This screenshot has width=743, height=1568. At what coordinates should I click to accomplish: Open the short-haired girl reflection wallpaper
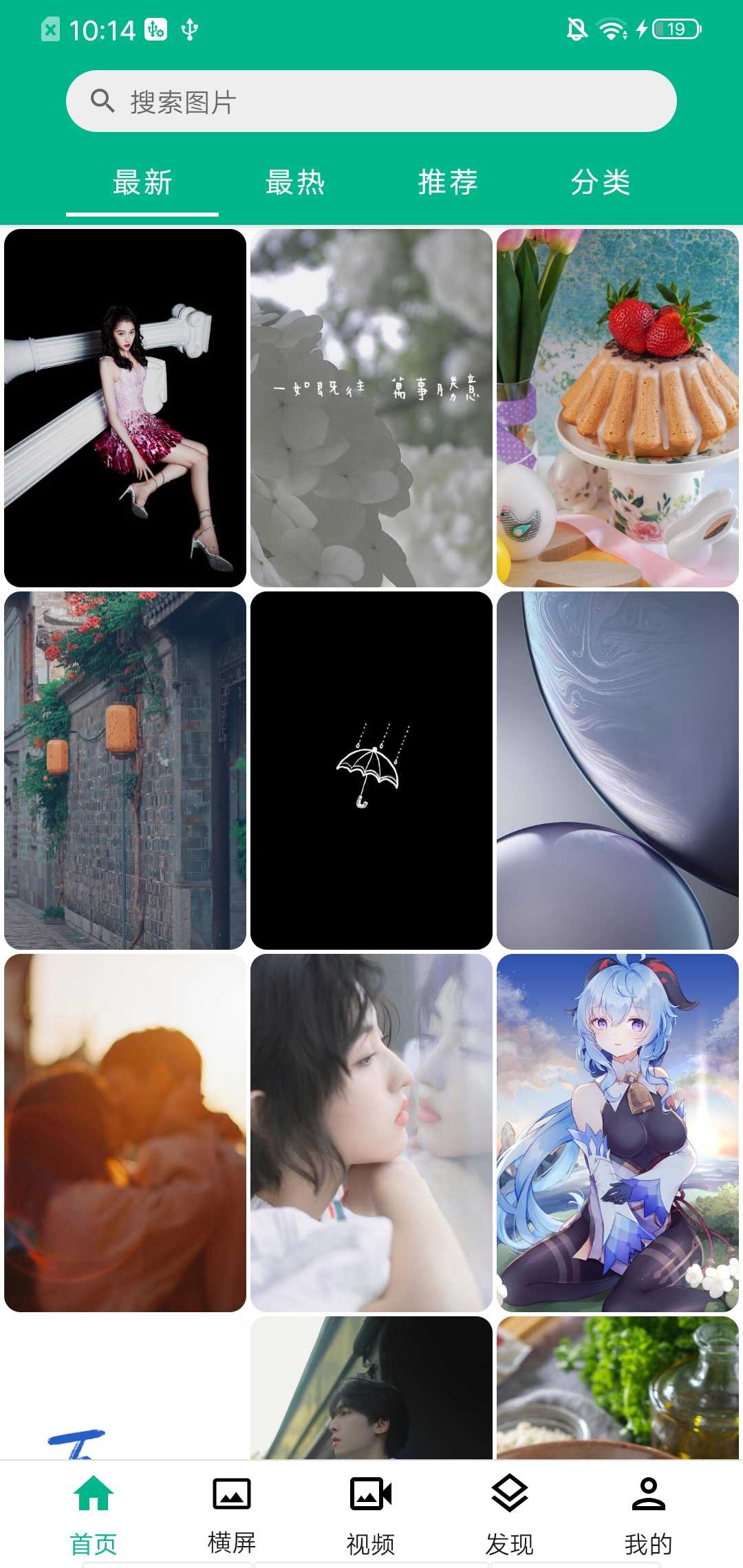coord(371,1133)
